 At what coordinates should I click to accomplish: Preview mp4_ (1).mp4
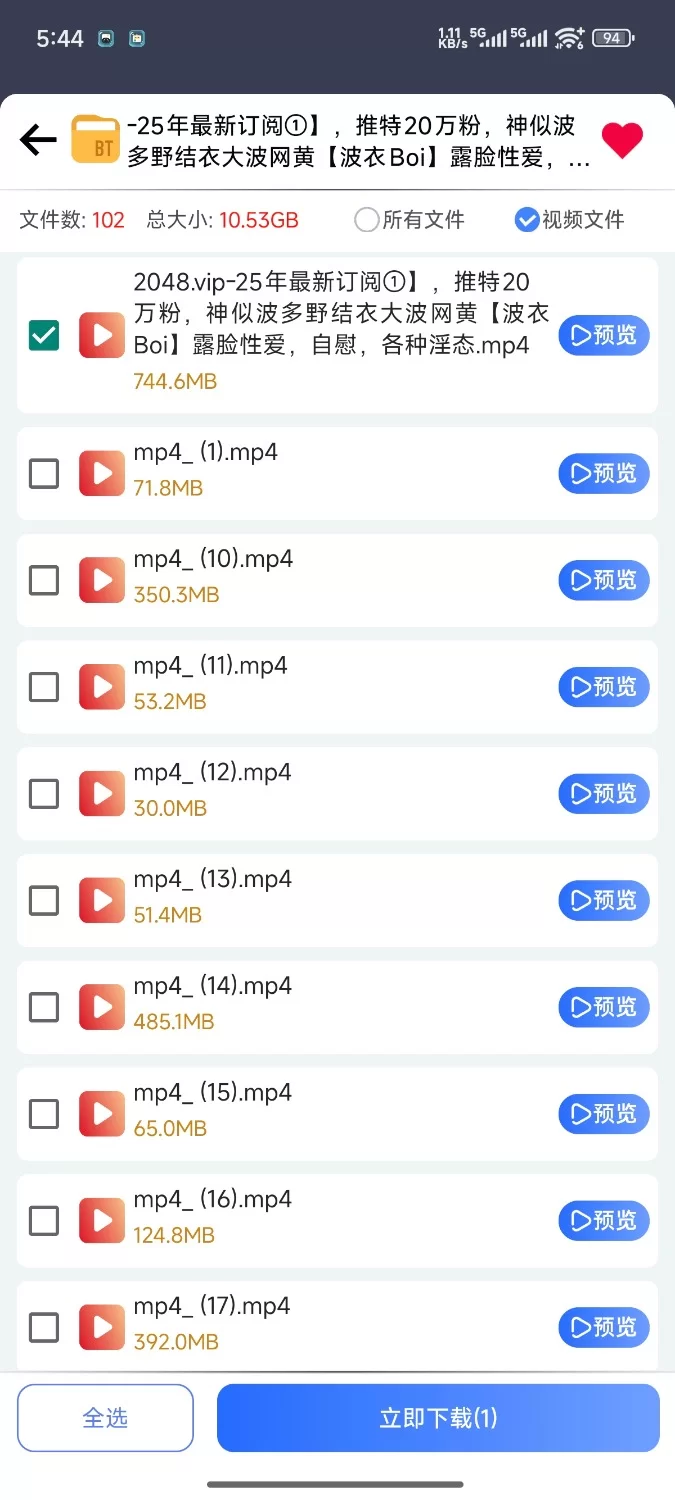603,473
